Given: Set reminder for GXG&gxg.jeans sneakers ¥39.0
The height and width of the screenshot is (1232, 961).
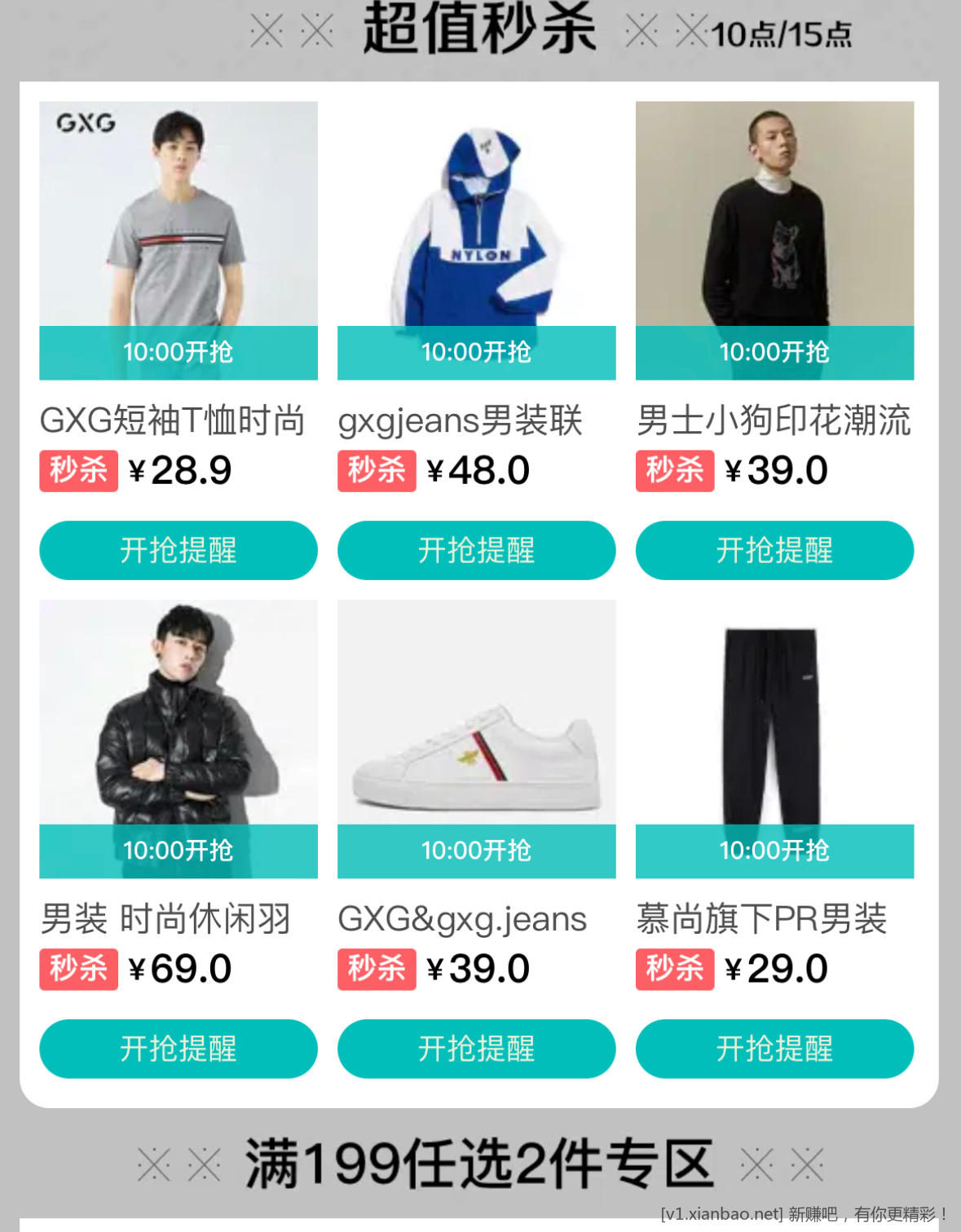Looking at the screenshot, I should click(476, 1049).
